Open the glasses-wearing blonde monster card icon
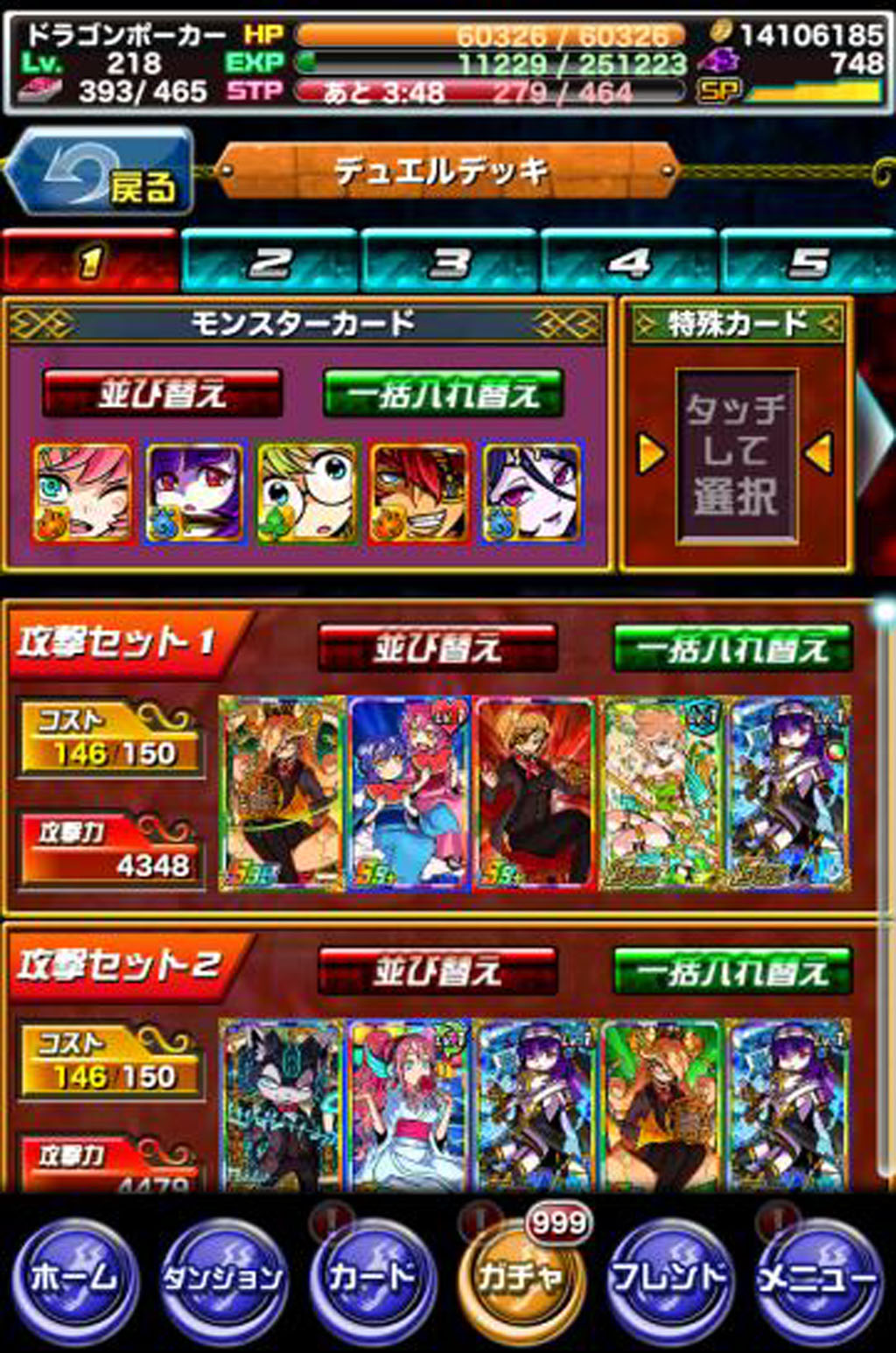896x1353 pixels. click(x=307, y=494)
